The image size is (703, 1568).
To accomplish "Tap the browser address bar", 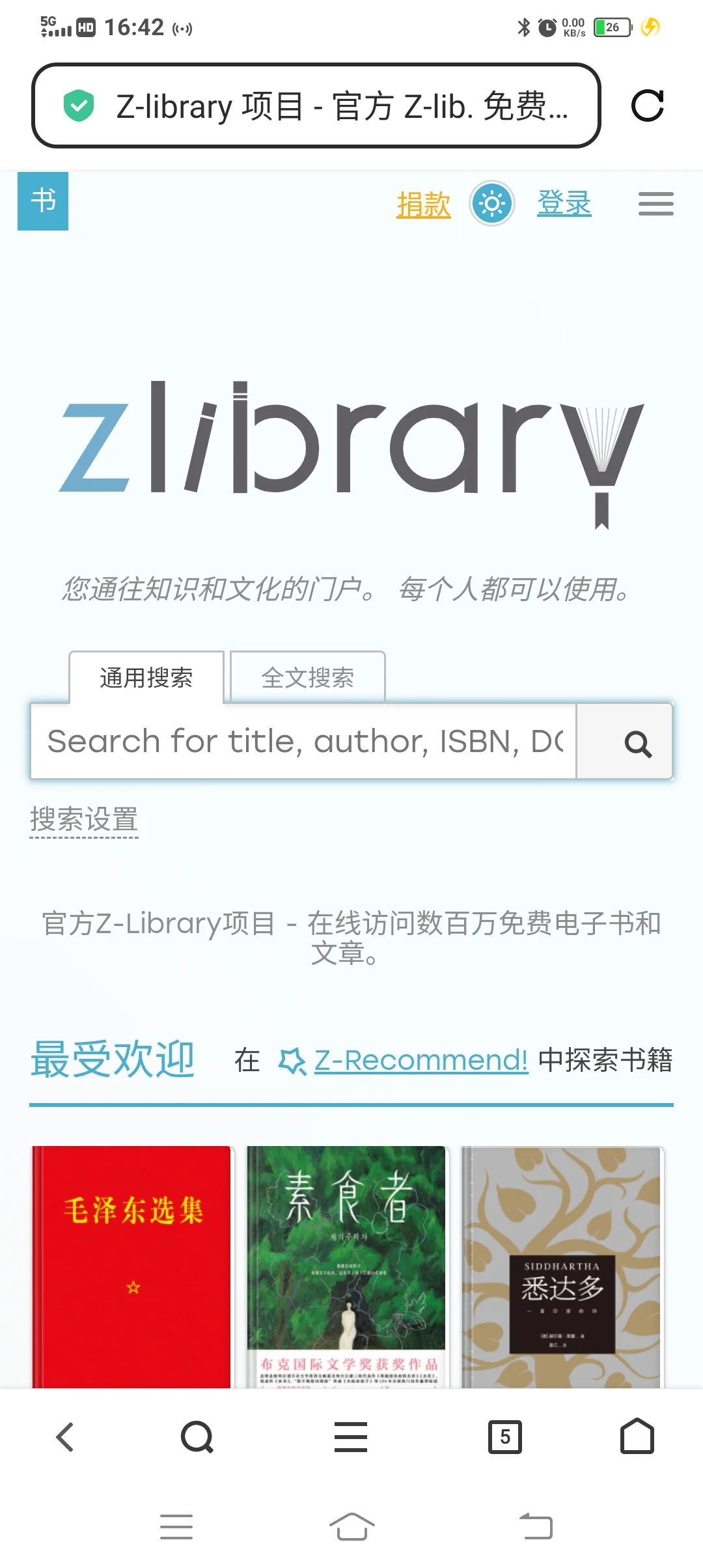I will point(316,105).
